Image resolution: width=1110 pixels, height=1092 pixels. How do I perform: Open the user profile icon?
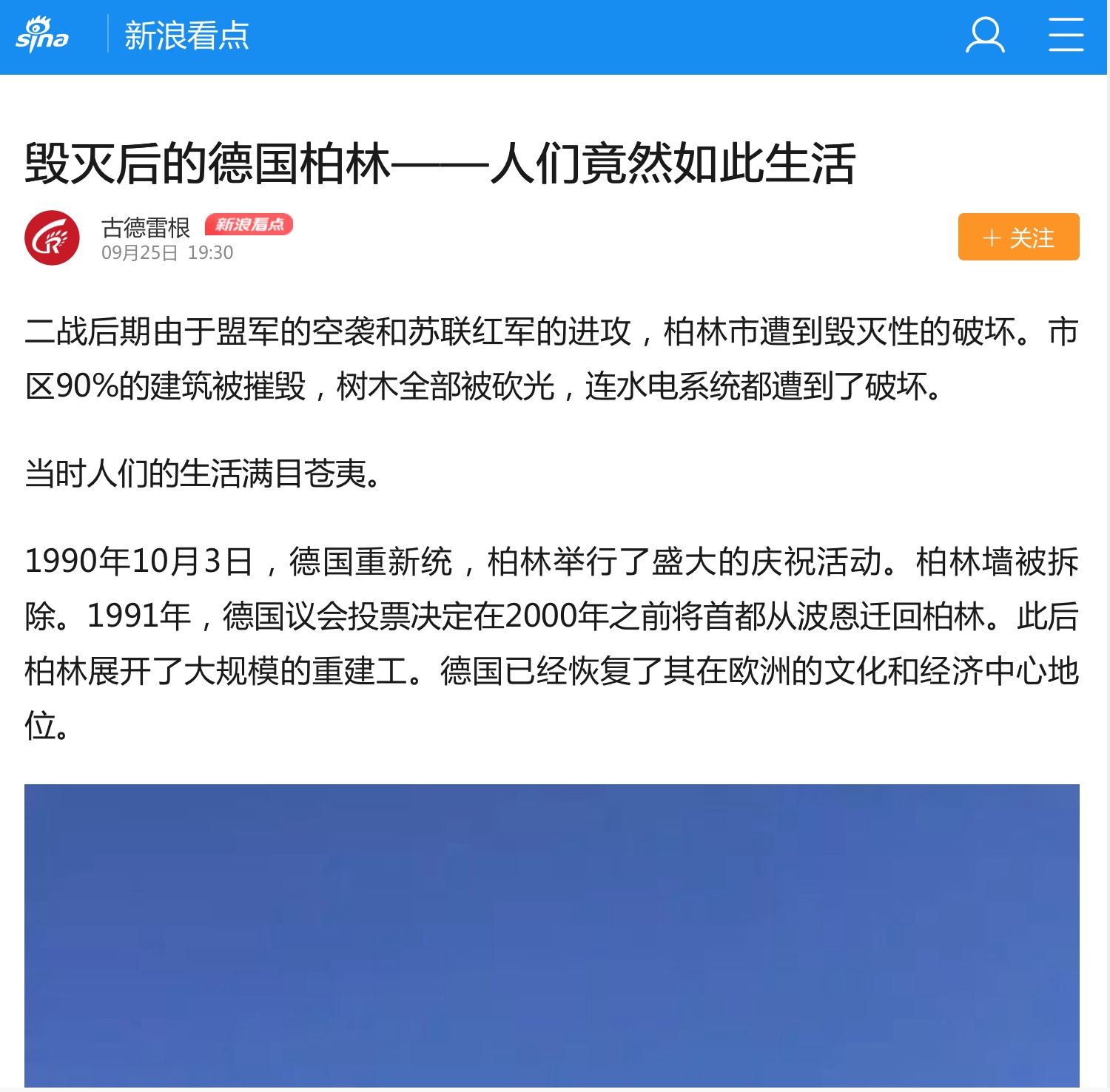click(985, 36)
